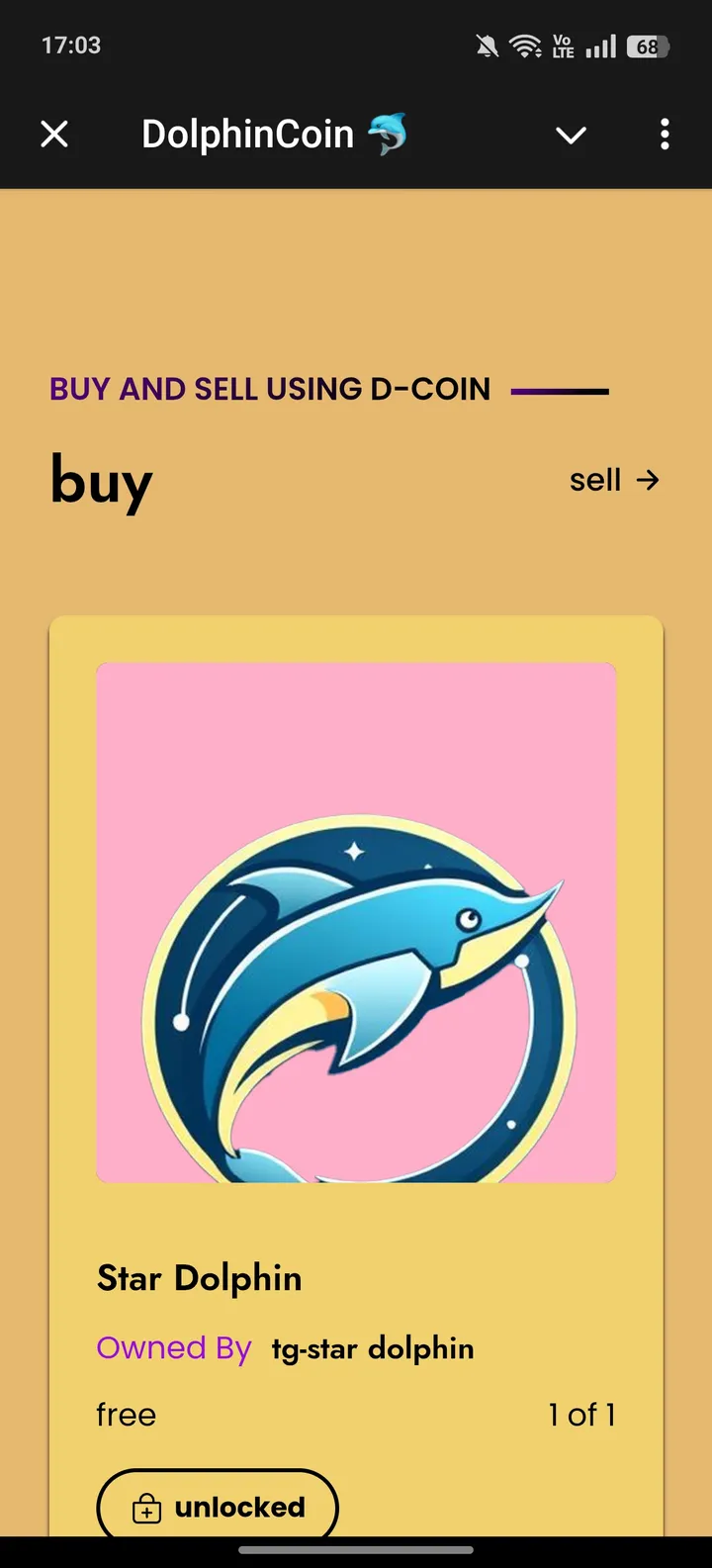Toggle the unlocked state of Star Dolphin
The height and width of the screenshot is (1568, 712).
217,1506
